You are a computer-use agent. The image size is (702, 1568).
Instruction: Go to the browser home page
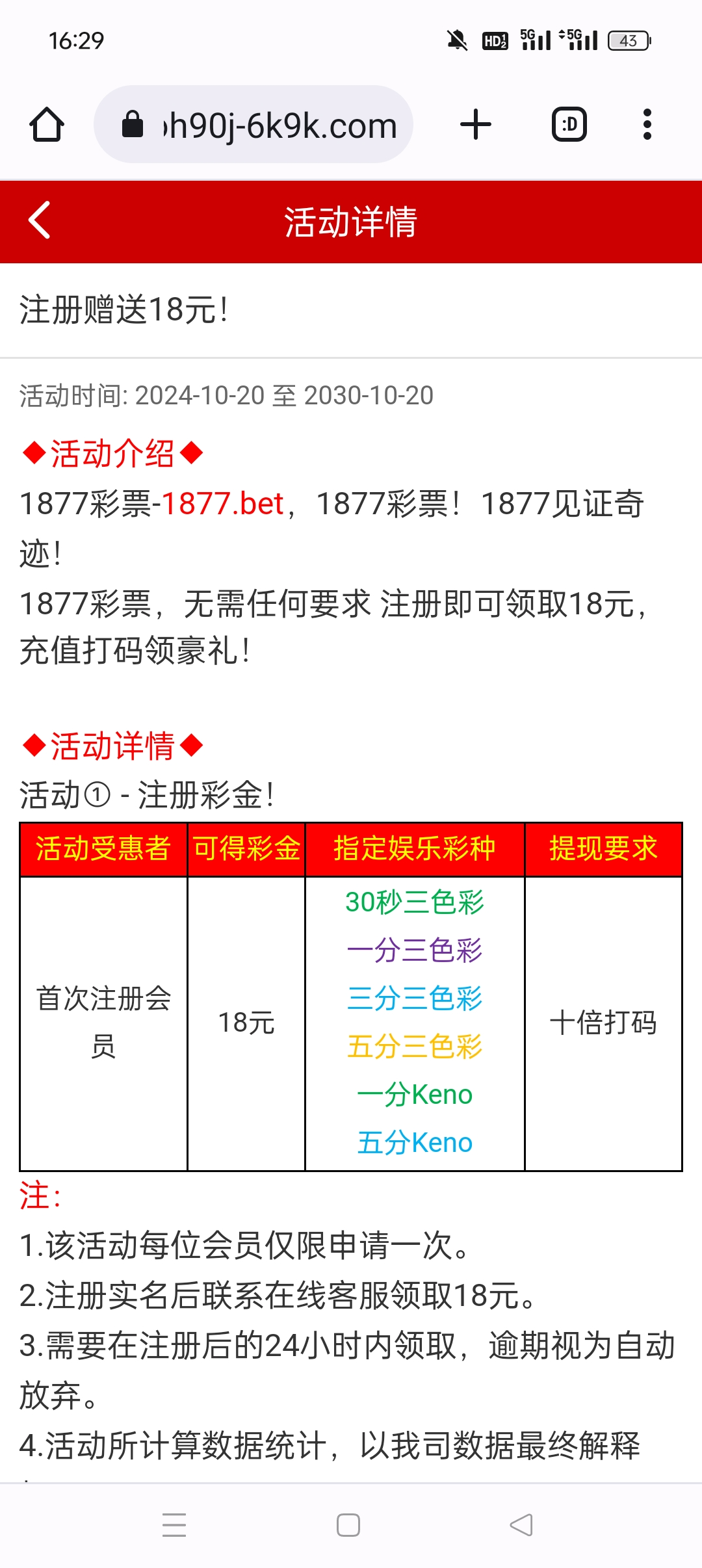click(x=47, y=124)
